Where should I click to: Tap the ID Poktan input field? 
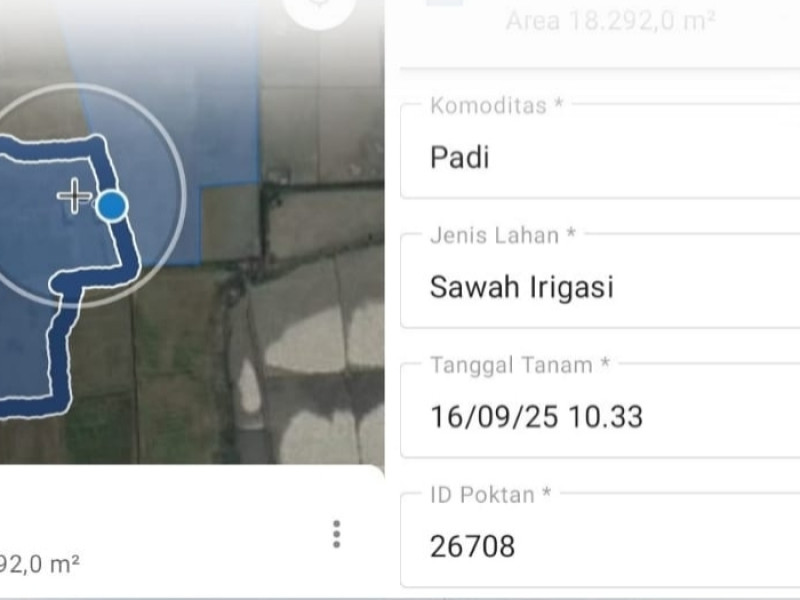click(600, 545)
